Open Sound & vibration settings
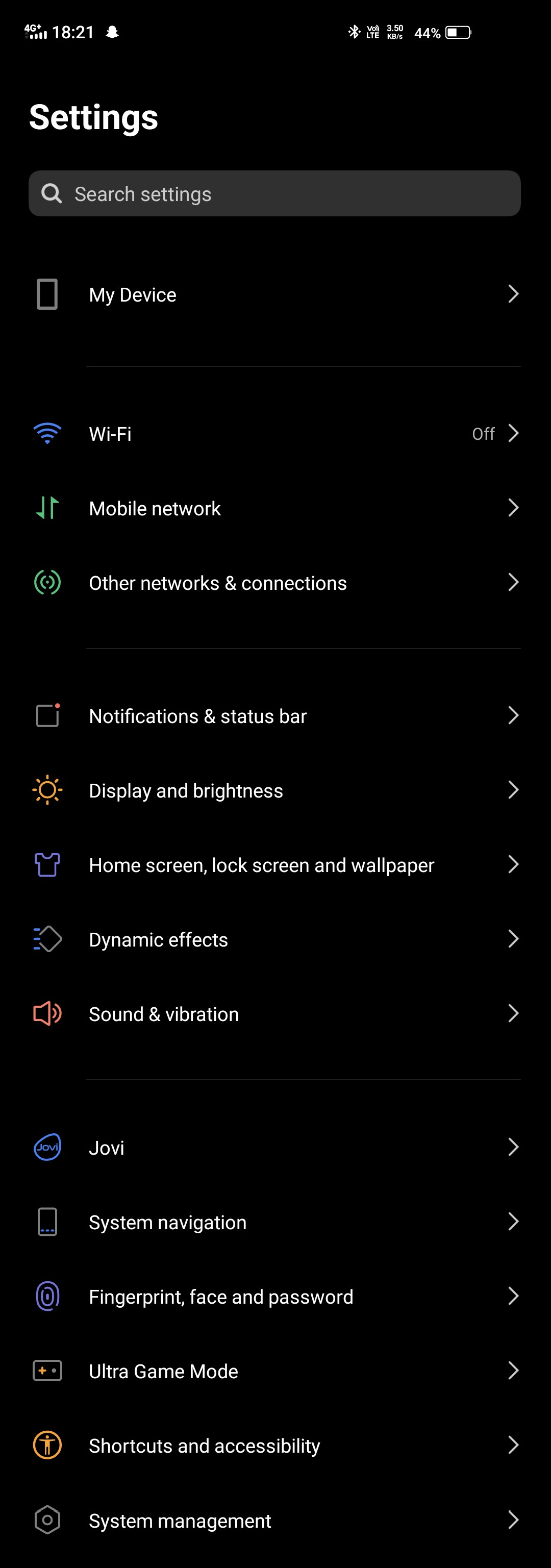 click(x=274, y=1014)
